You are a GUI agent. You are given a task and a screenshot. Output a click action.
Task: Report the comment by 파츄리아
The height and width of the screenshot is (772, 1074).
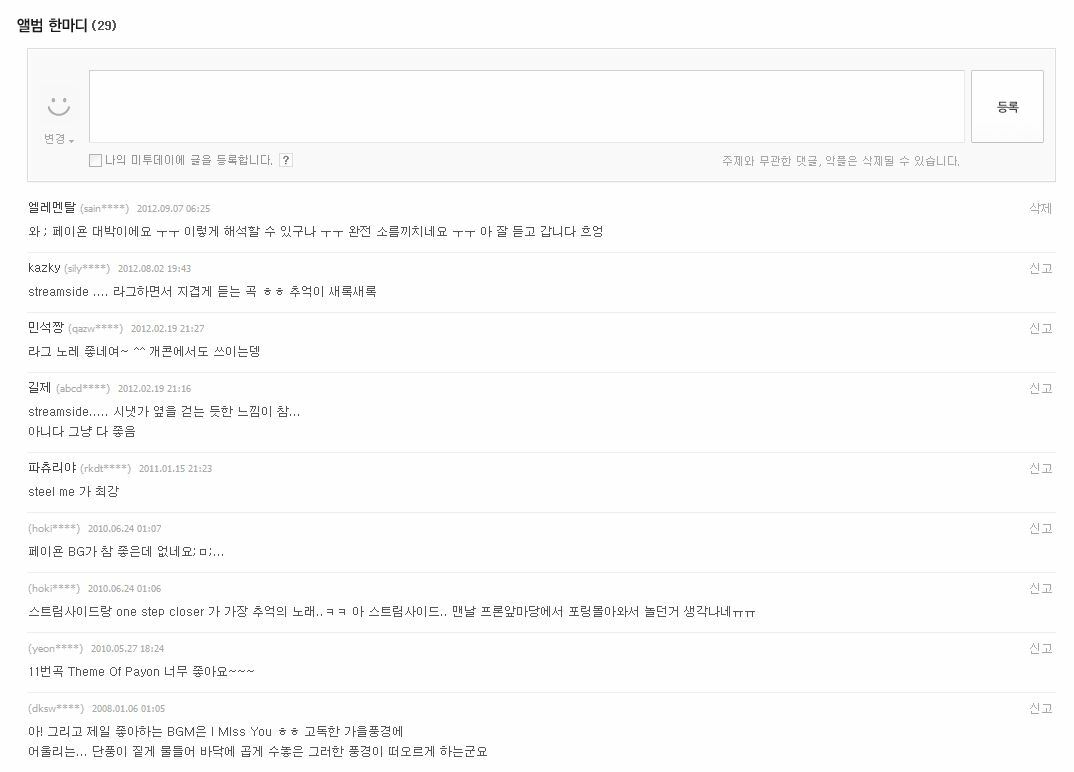(1040, 468)
